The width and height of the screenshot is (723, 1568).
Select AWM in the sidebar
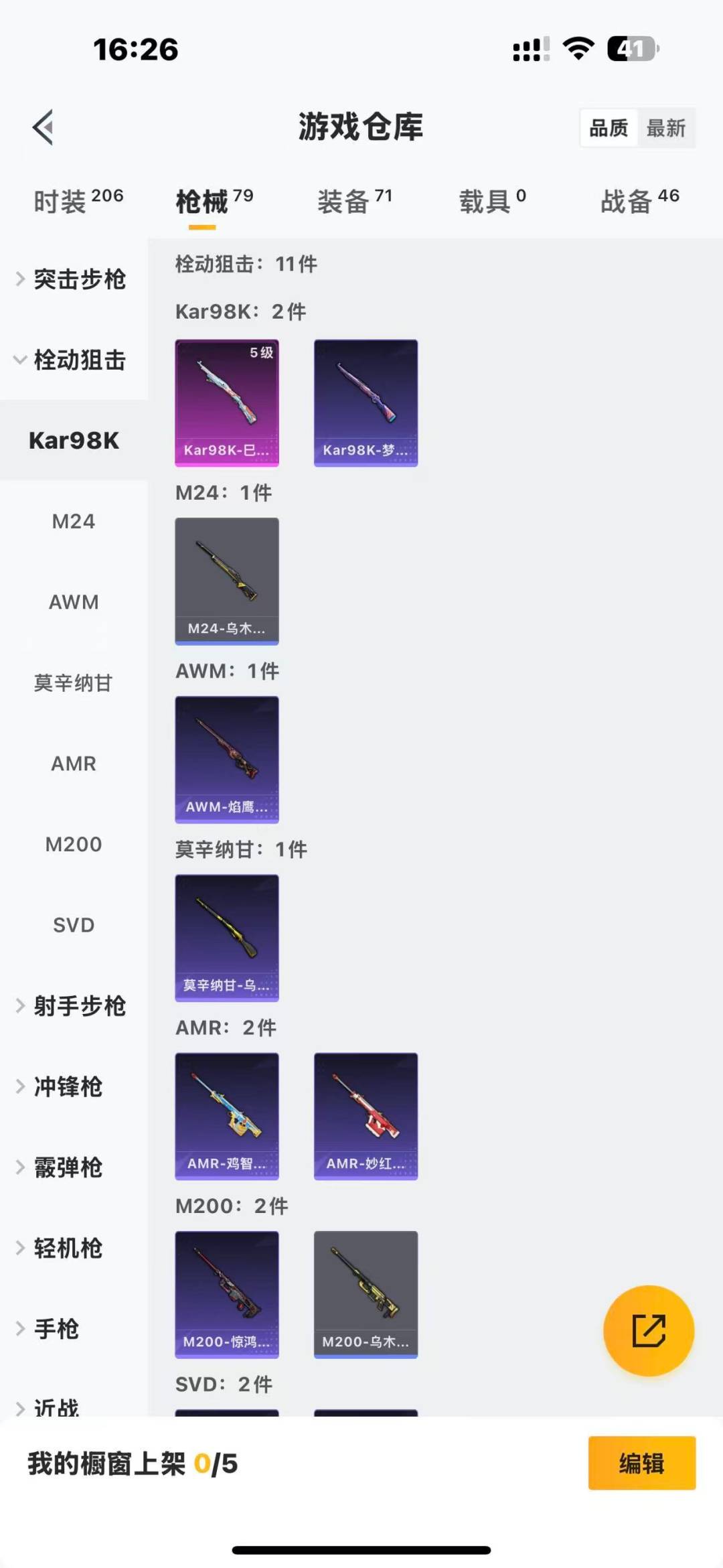[74, 602]
